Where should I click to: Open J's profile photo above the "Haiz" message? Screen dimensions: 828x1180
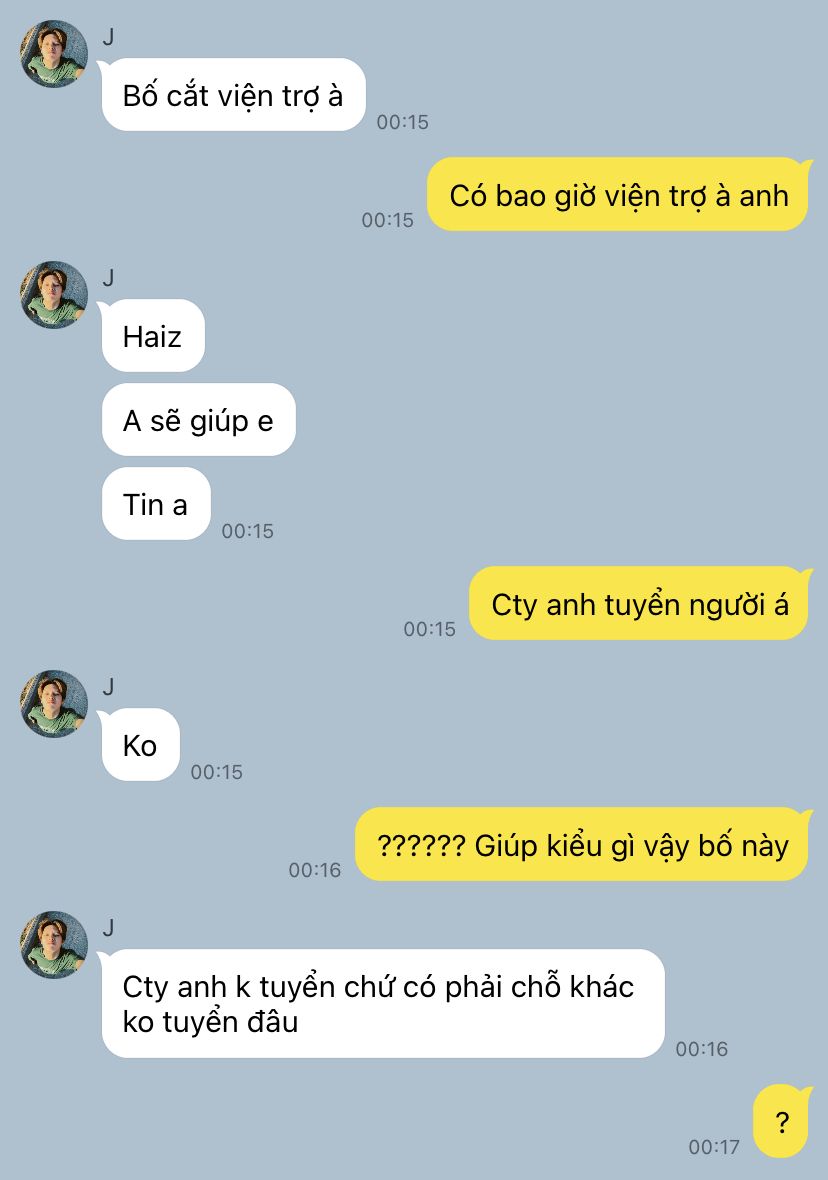54,295
